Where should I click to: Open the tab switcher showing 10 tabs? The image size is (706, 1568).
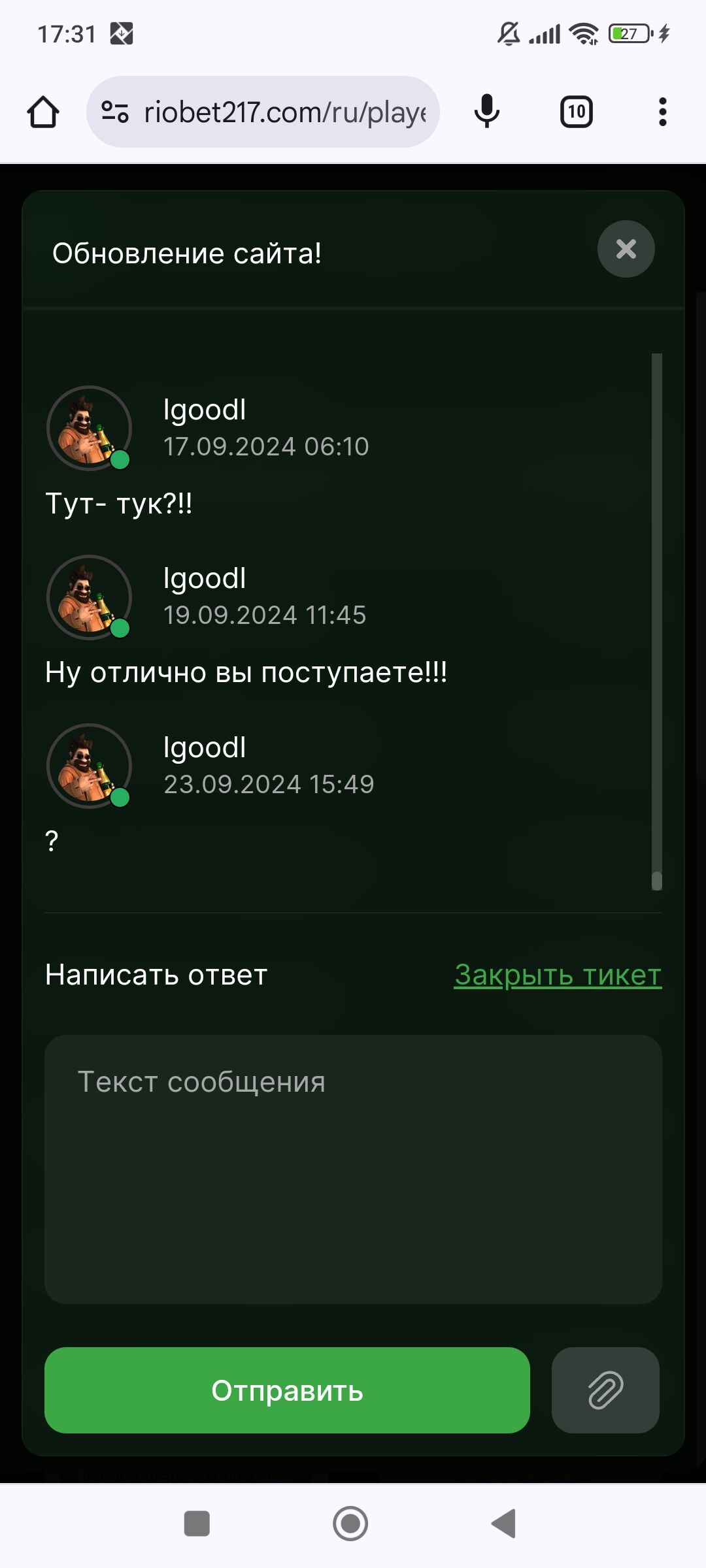[576, 112]
